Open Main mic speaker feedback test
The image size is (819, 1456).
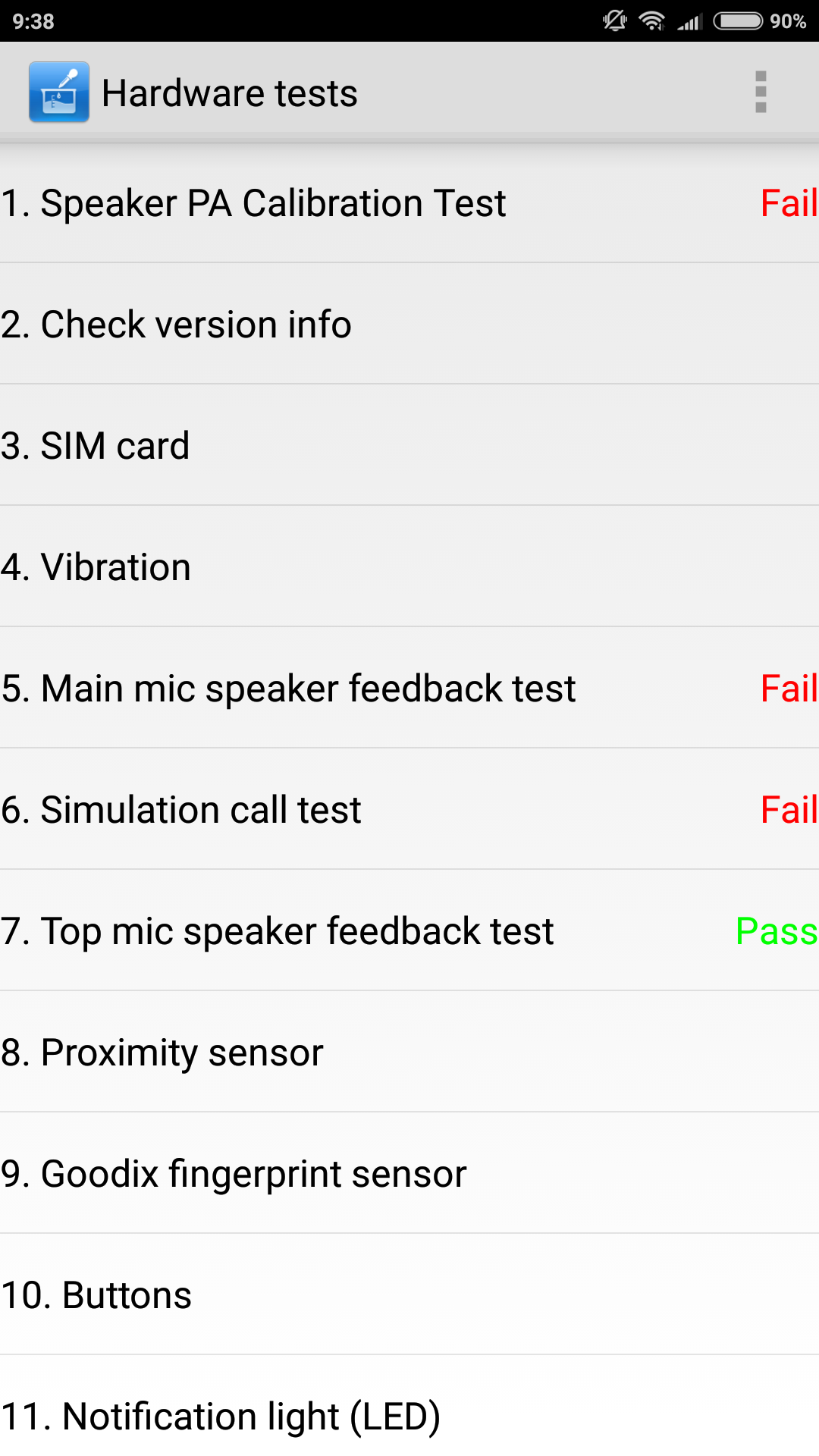[x=409, y=689]
